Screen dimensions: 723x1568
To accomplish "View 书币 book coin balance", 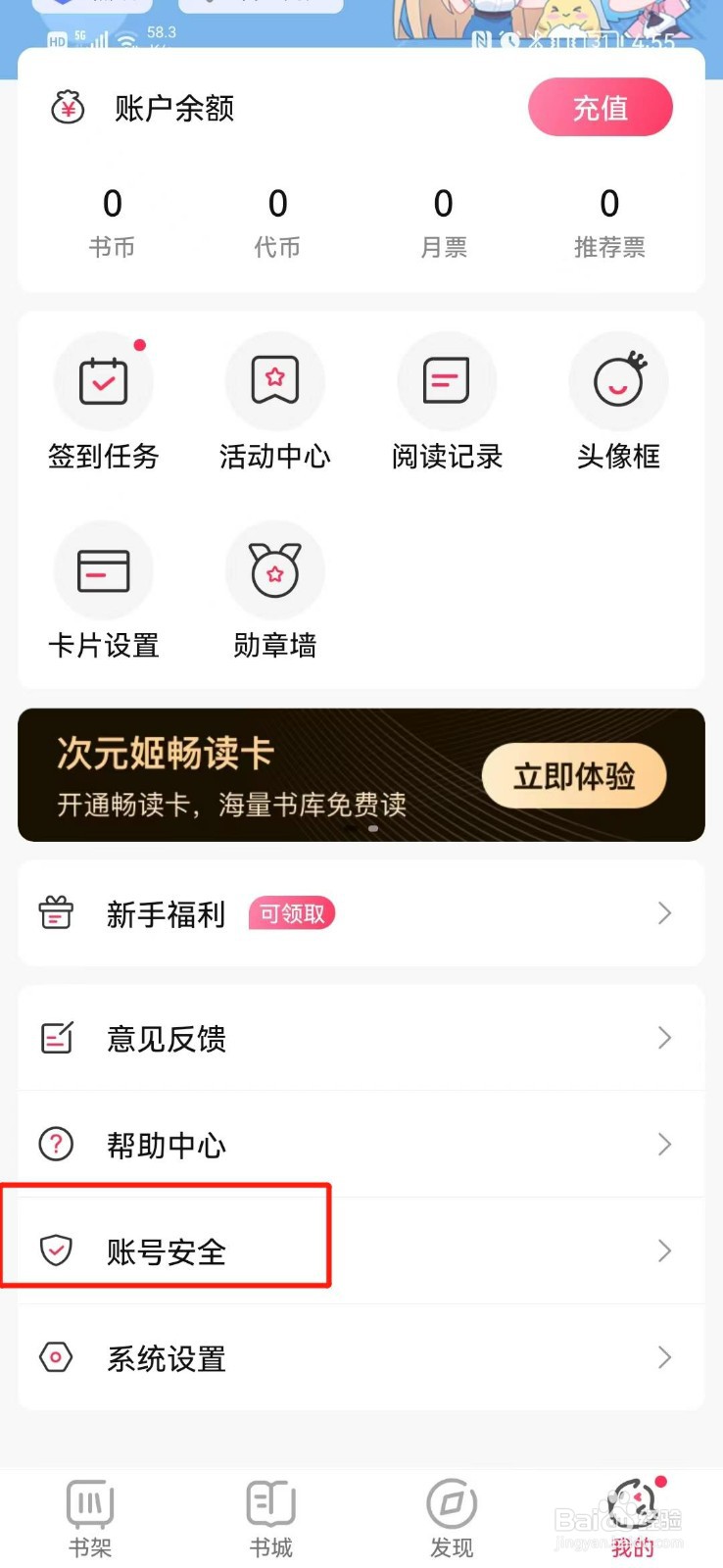I will [112, 223].
